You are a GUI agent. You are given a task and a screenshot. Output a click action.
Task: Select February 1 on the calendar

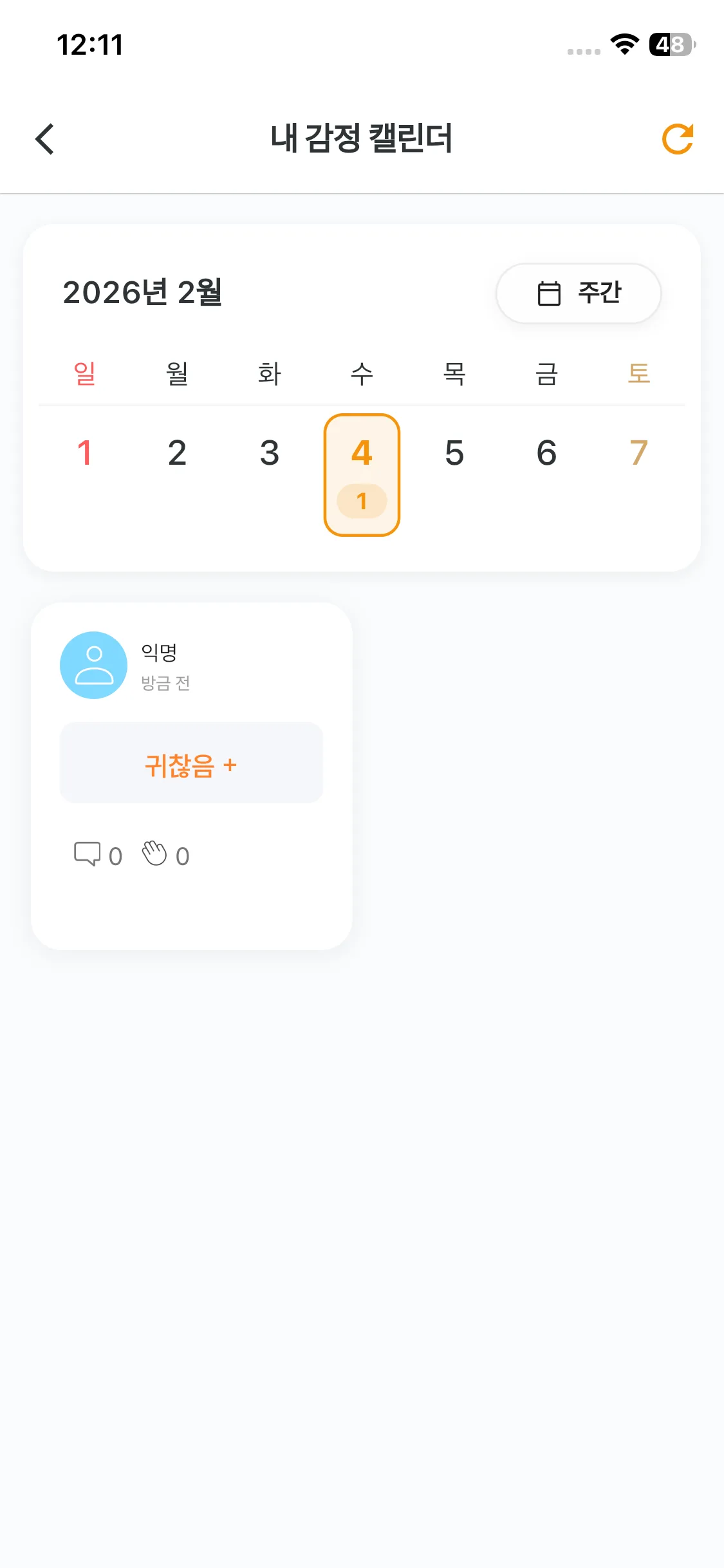coord(85,453)
